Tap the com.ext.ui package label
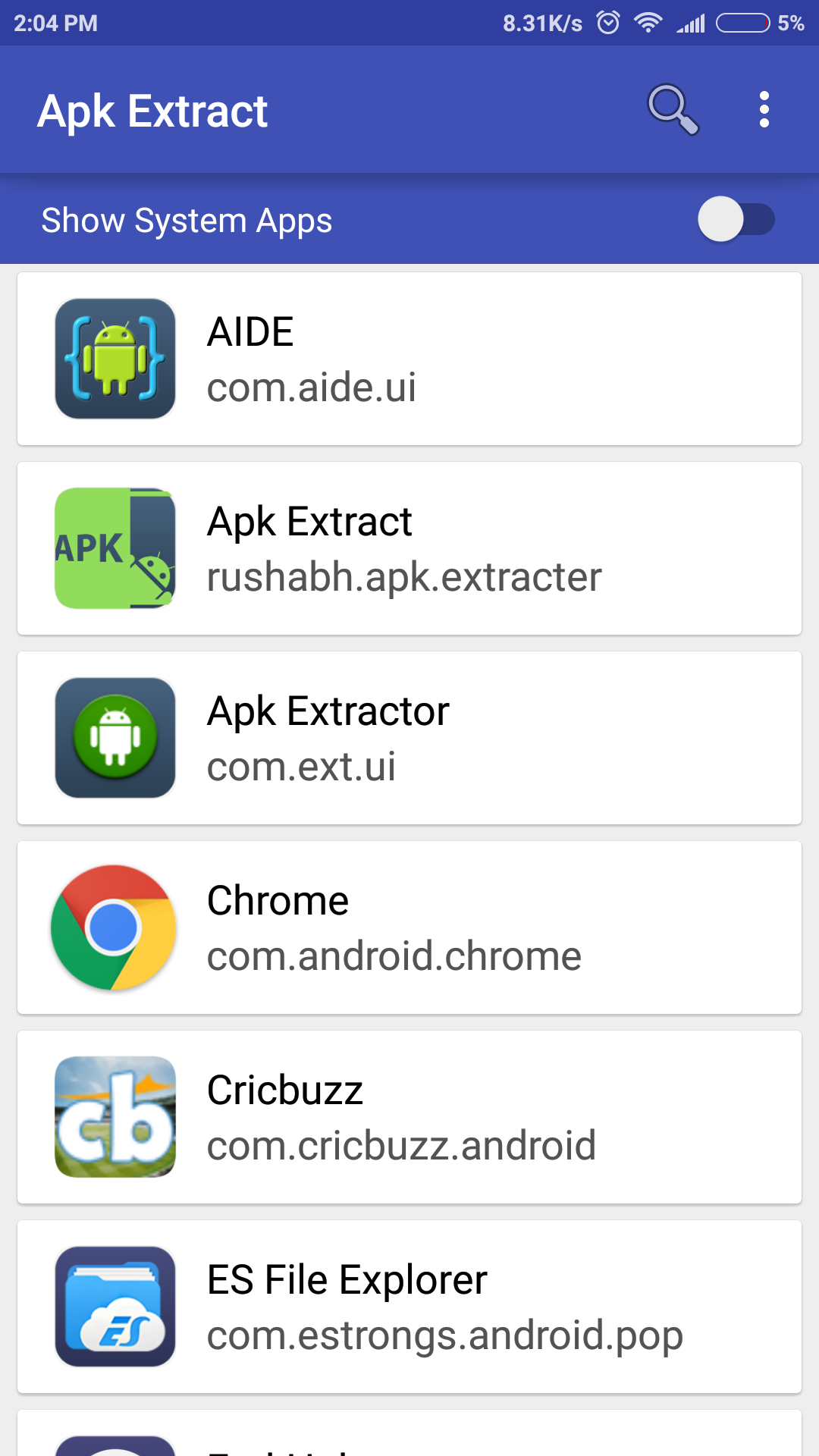The height and width of the screenshot is (1456, 819). tap(302, 766)
